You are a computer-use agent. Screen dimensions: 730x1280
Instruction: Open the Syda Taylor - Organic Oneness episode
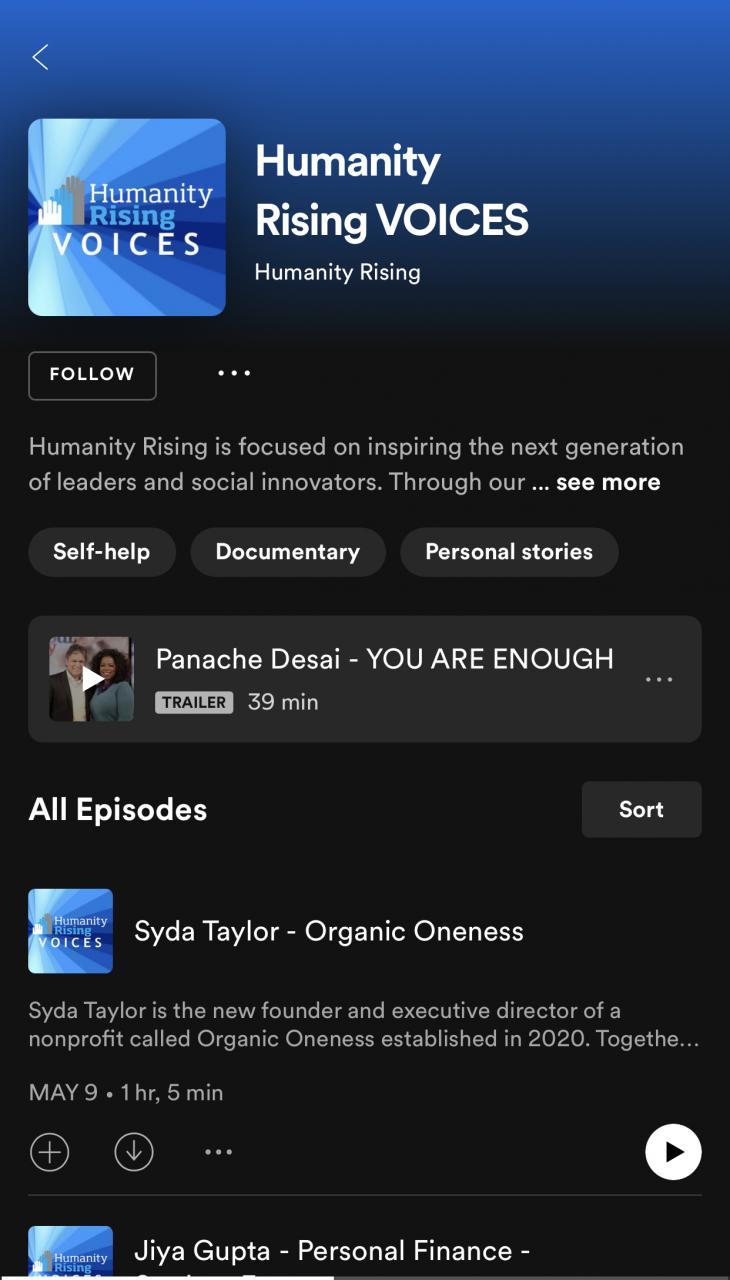329,931
